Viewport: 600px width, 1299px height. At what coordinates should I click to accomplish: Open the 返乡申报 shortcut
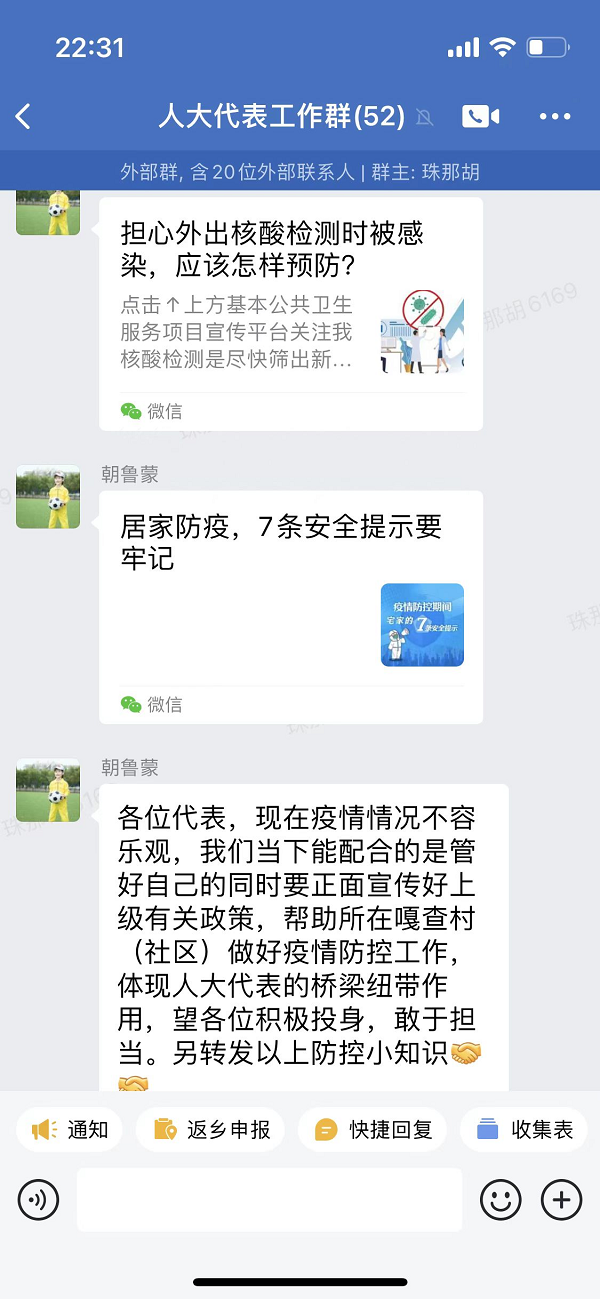pos(211,1130)
